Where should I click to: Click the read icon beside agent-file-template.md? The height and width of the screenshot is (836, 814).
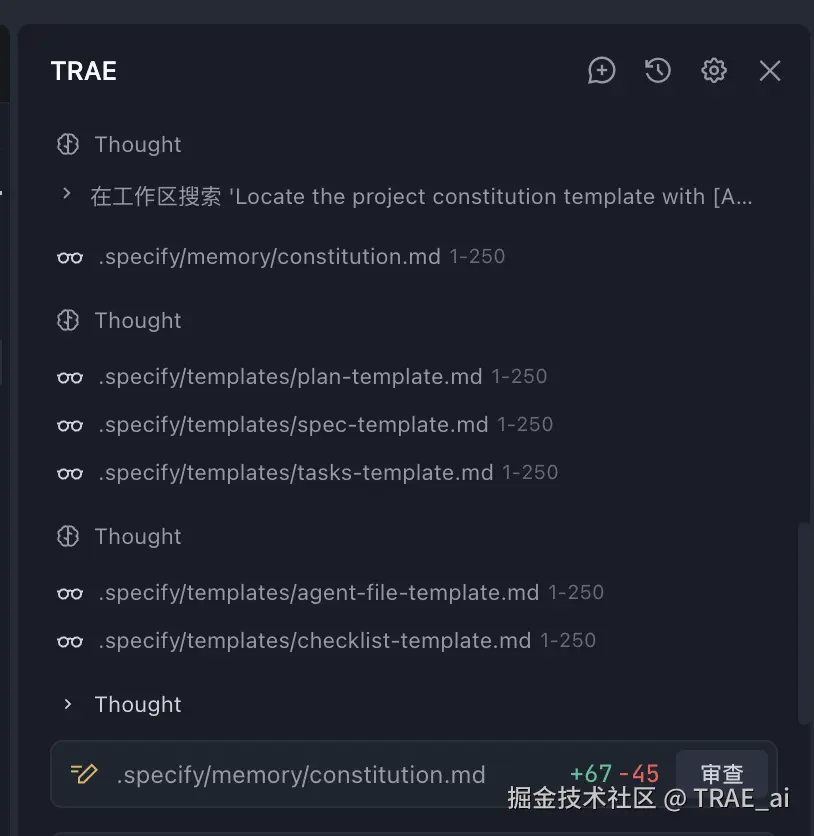tap(69, 593)
